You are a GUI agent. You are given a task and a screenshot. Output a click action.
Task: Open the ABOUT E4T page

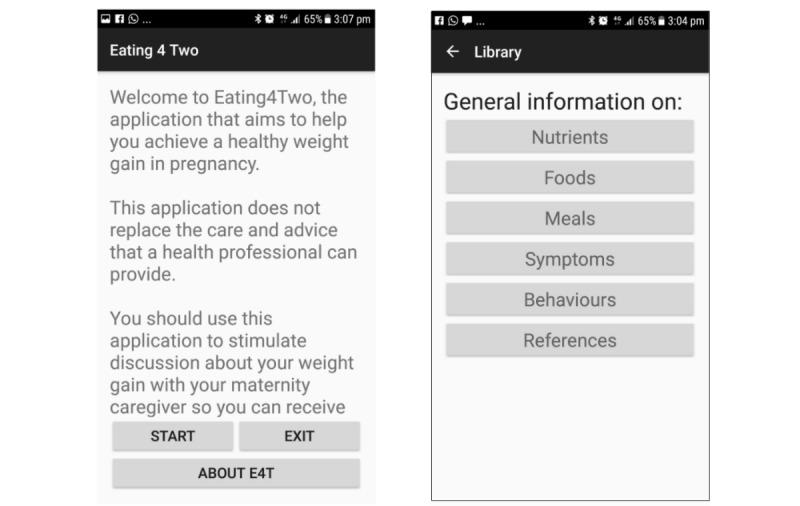(x=235, y=473)
